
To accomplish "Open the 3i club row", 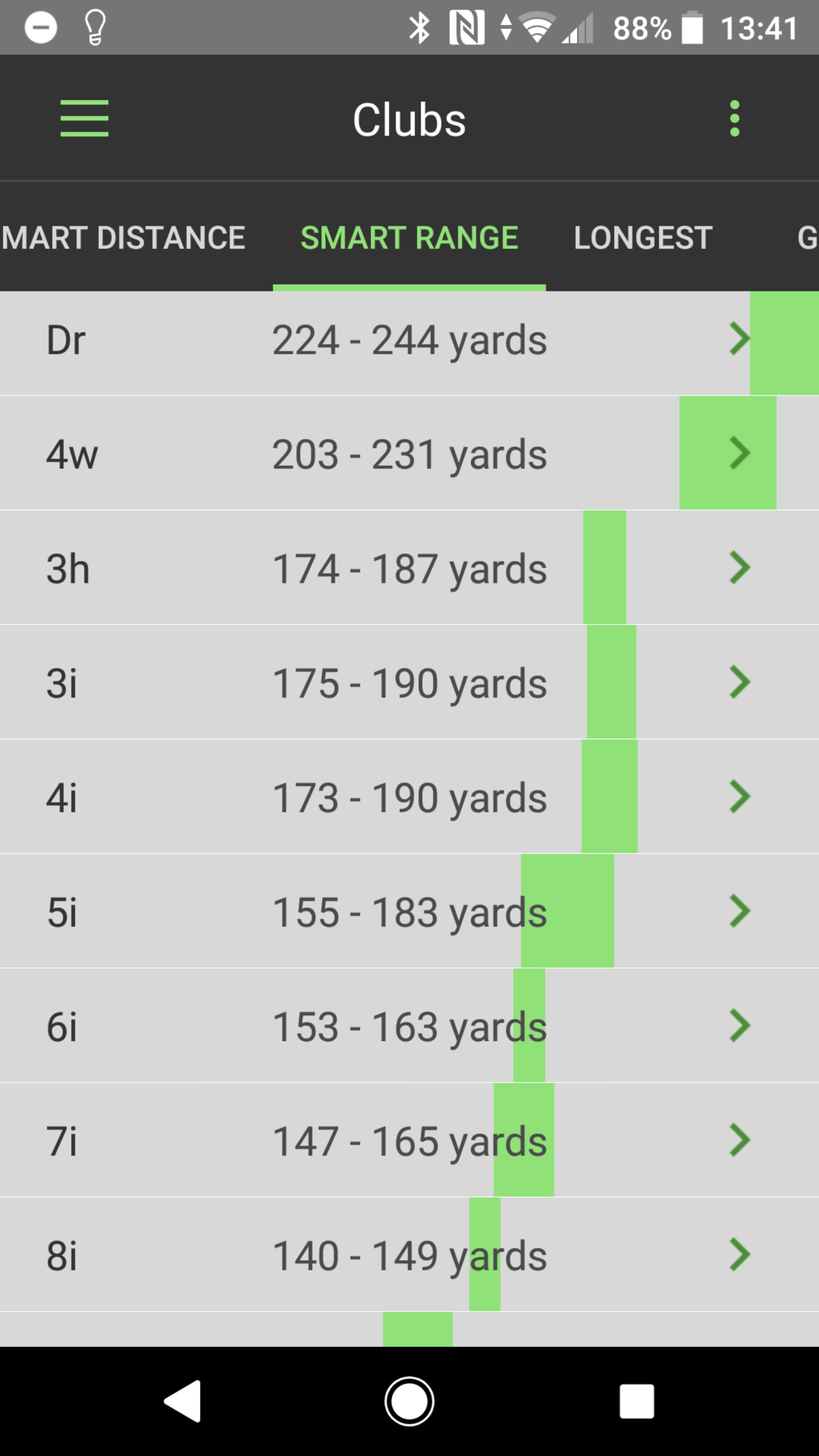I will click(x=409, y=683).
